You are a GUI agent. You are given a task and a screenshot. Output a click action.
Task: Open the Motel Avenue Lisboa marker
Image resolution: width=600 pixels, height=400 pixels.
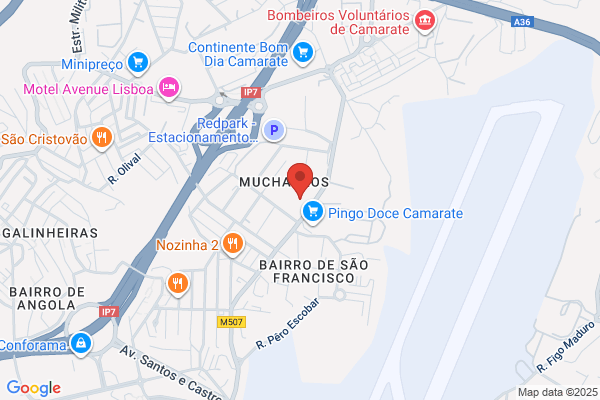(169, 88)
